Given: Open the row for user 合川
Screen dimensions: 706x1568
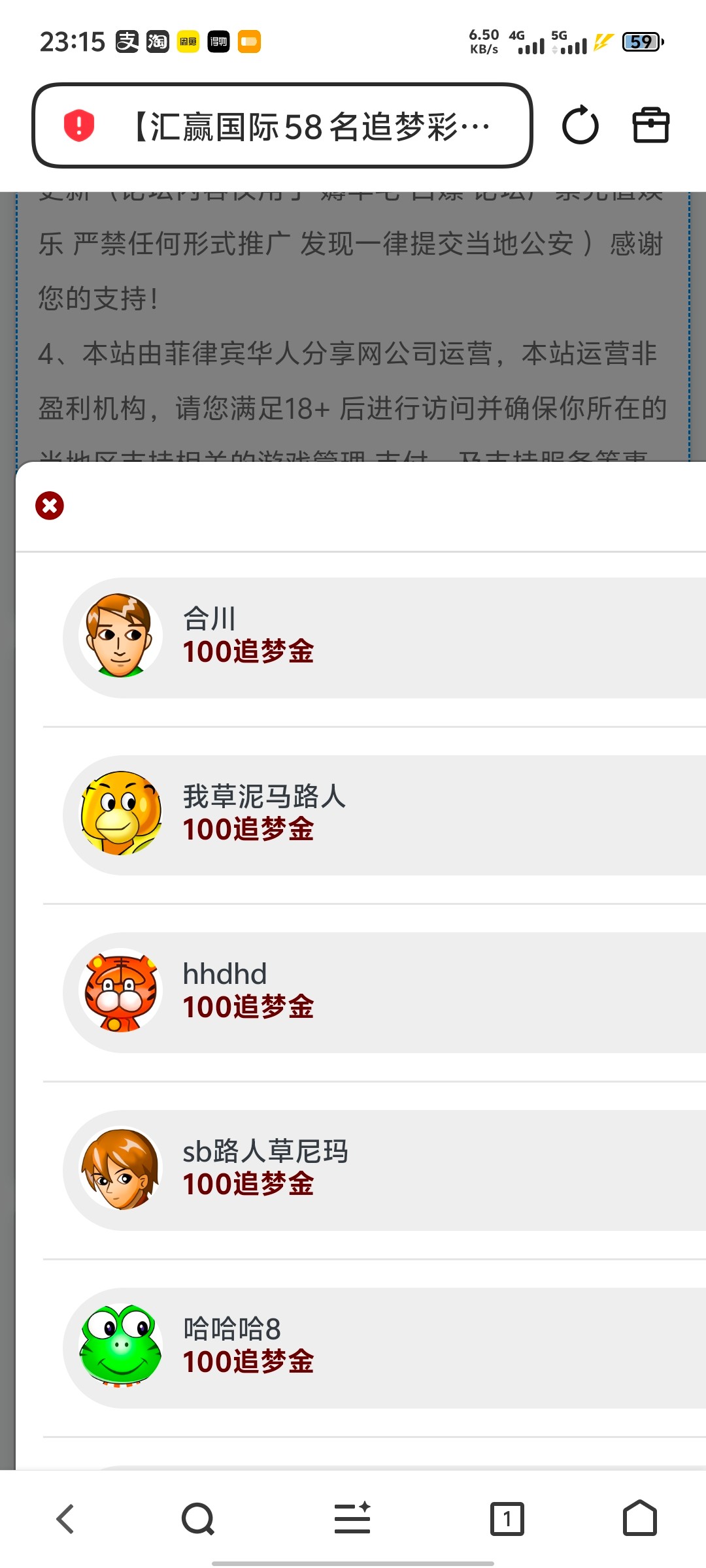Looking at the screenshot, I should pyautogui.click(x=386, y=637).
